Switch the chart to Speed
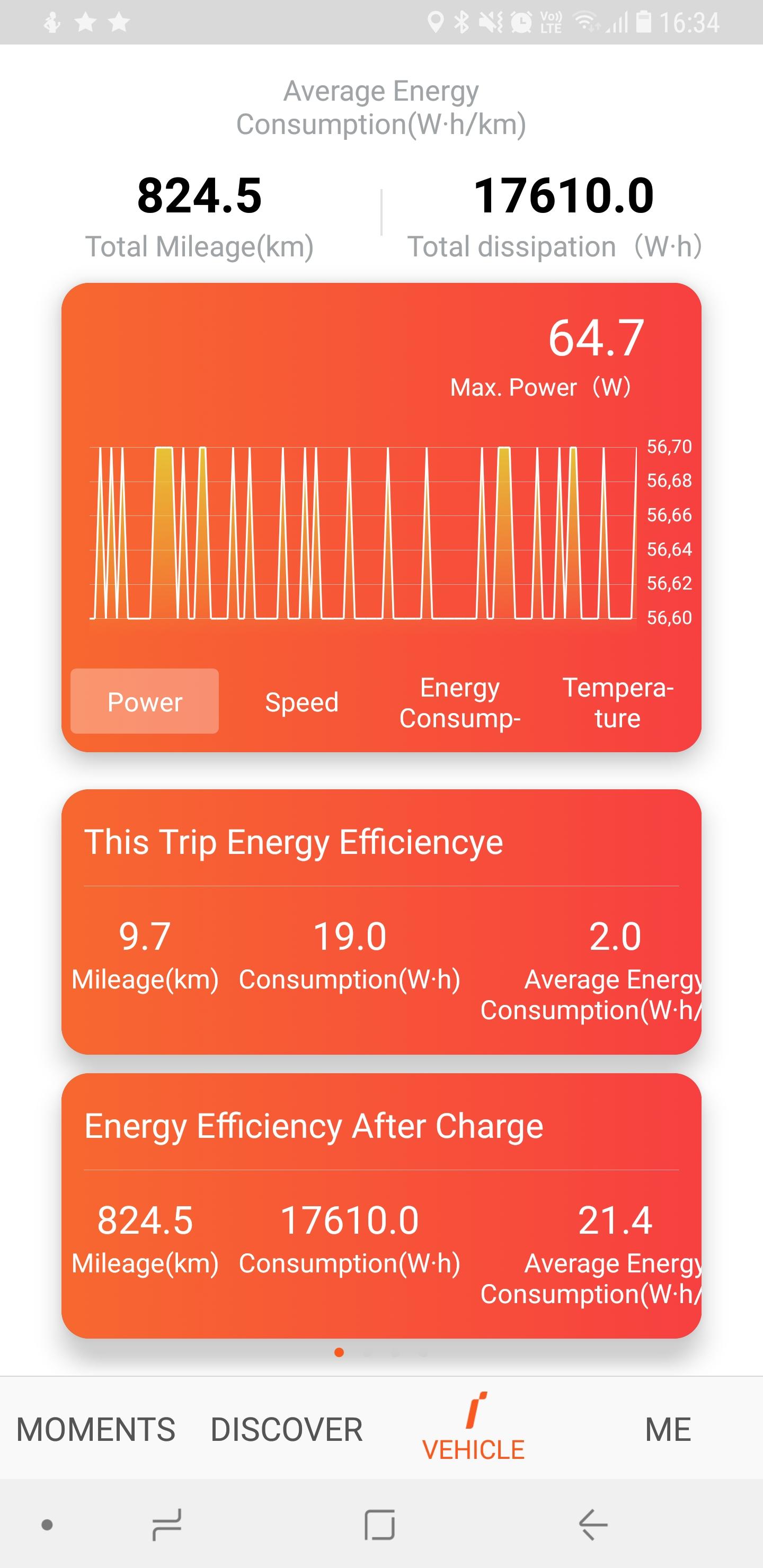 pos(301,702)
